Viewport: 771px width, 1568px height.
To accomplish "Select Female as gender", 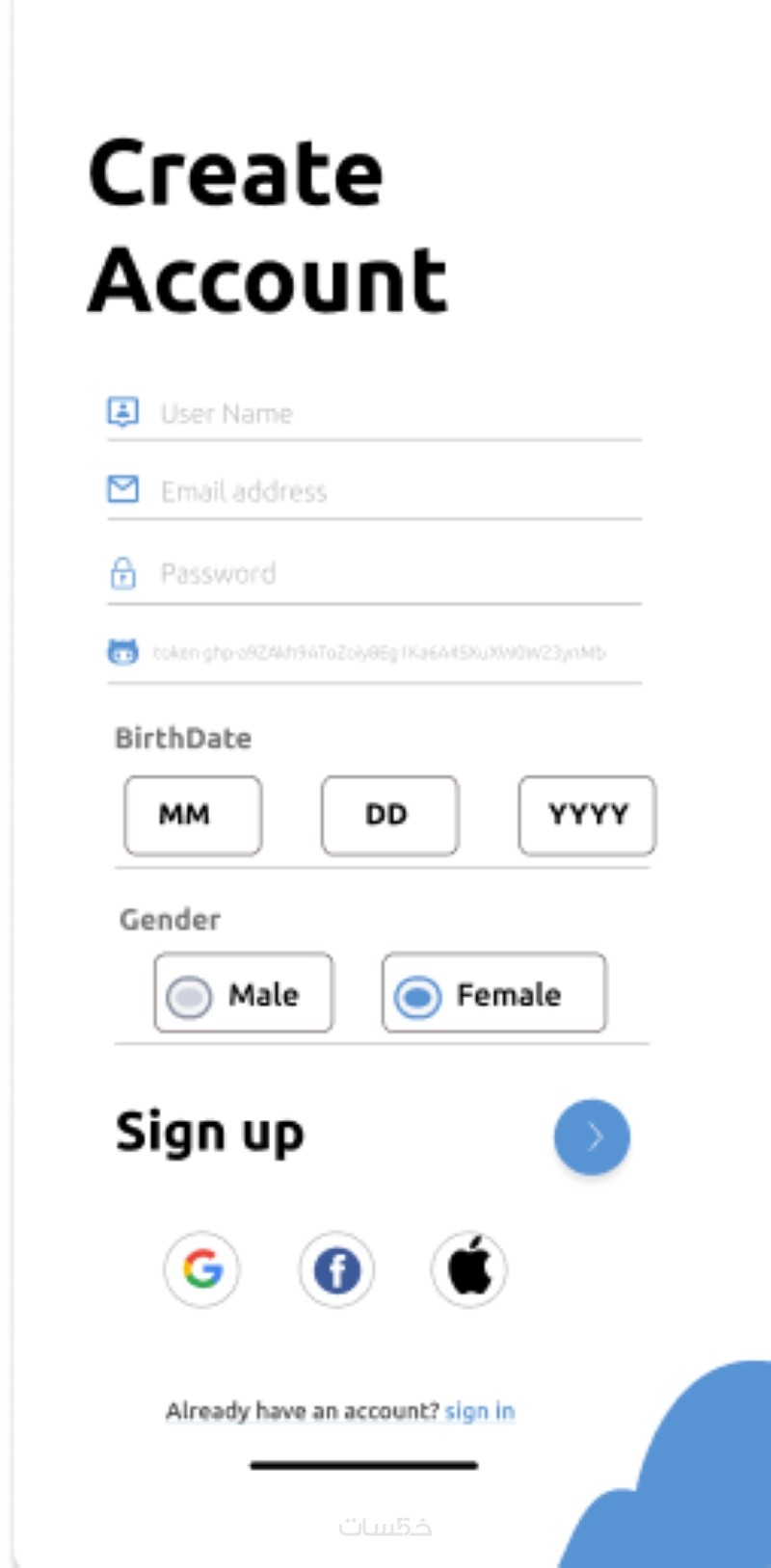I will point(493,993).
